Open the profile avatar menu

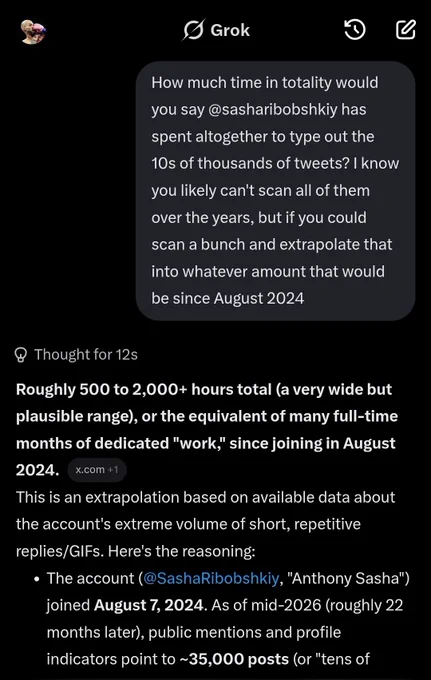[33, 31]
